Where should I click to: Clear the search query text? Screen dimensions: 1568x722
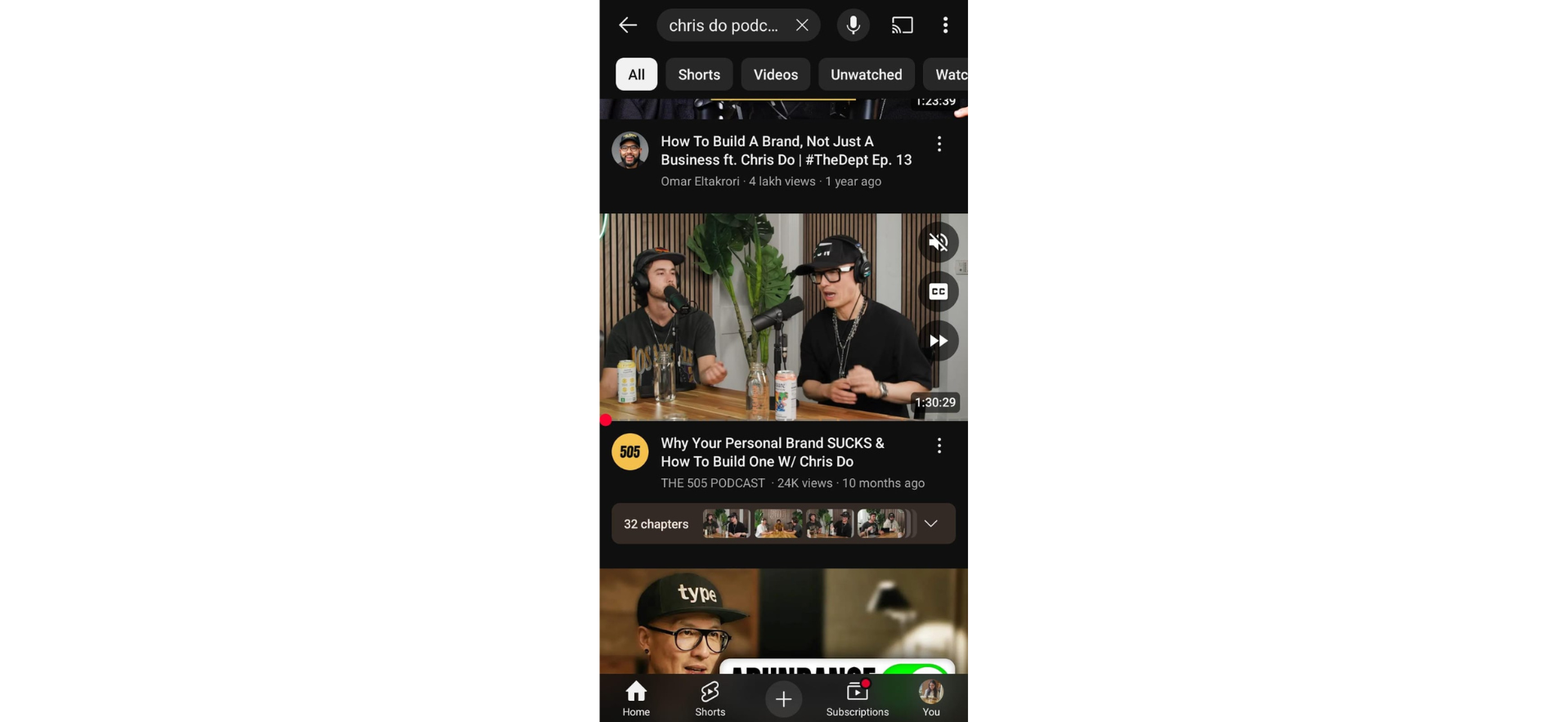tap(802, 25)
